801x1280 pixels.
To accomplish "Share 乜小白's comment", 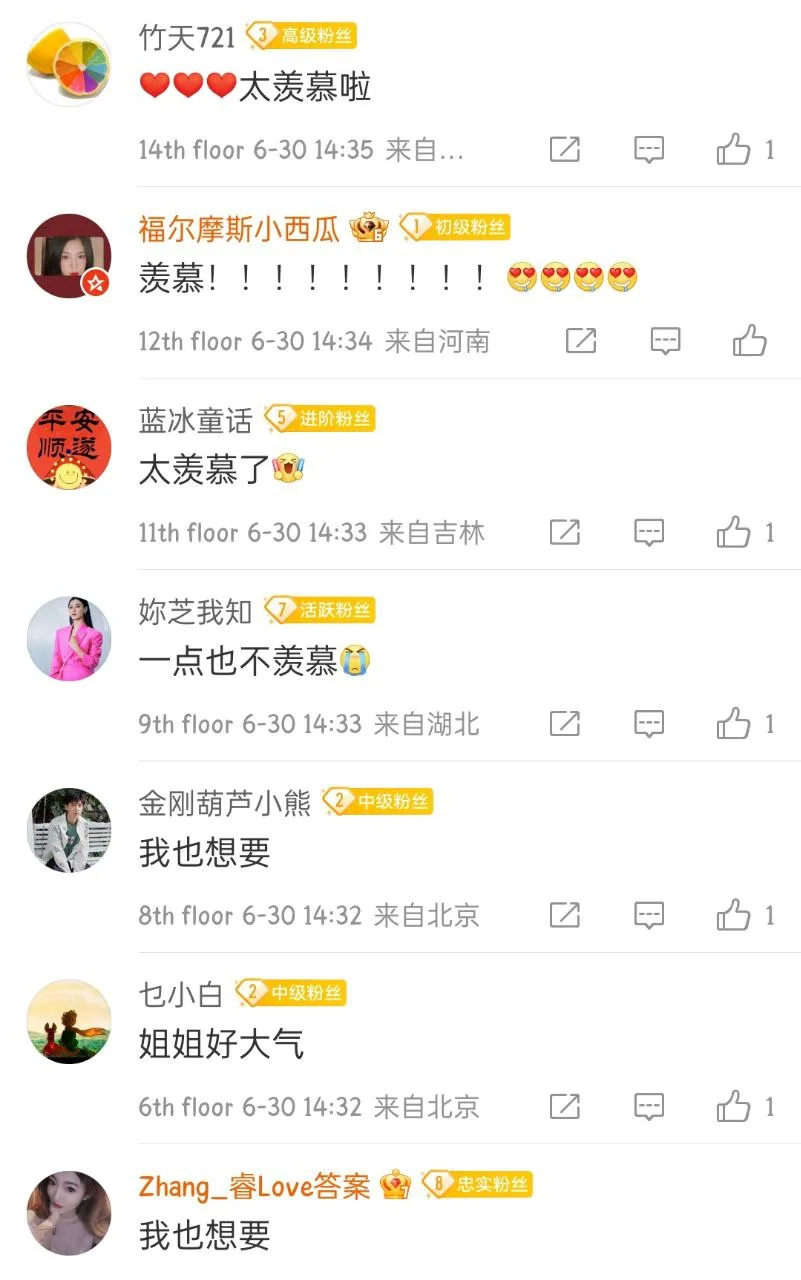I will tap(565, 1106).
